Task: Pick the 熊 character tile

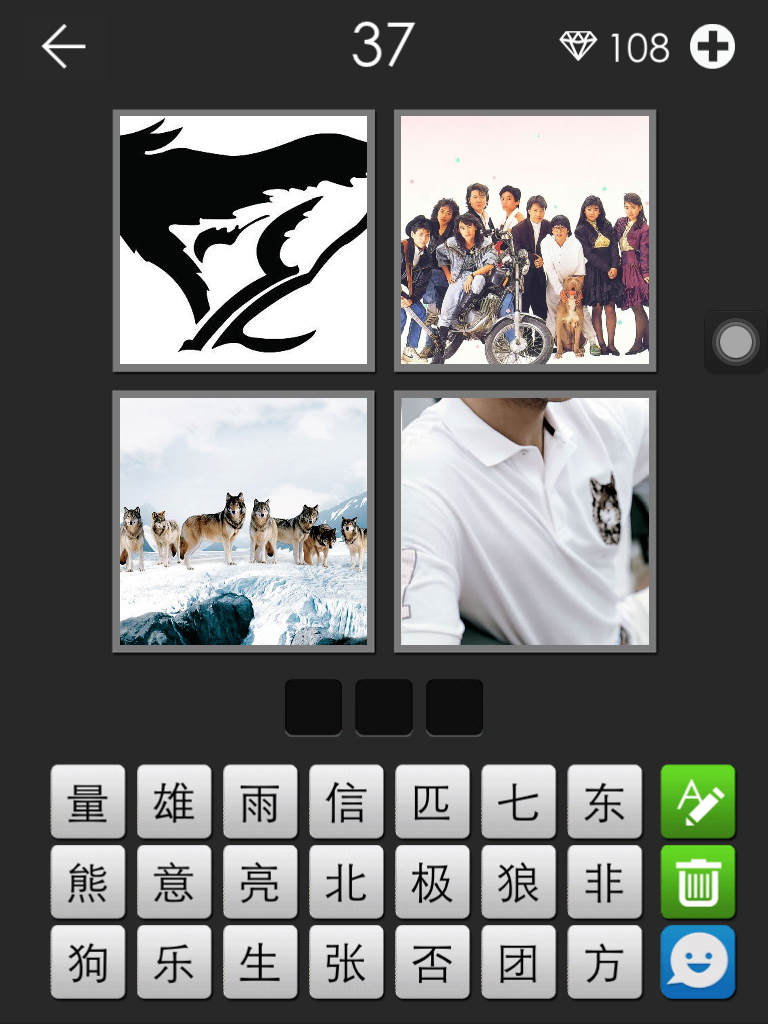Action: [88, 882]
